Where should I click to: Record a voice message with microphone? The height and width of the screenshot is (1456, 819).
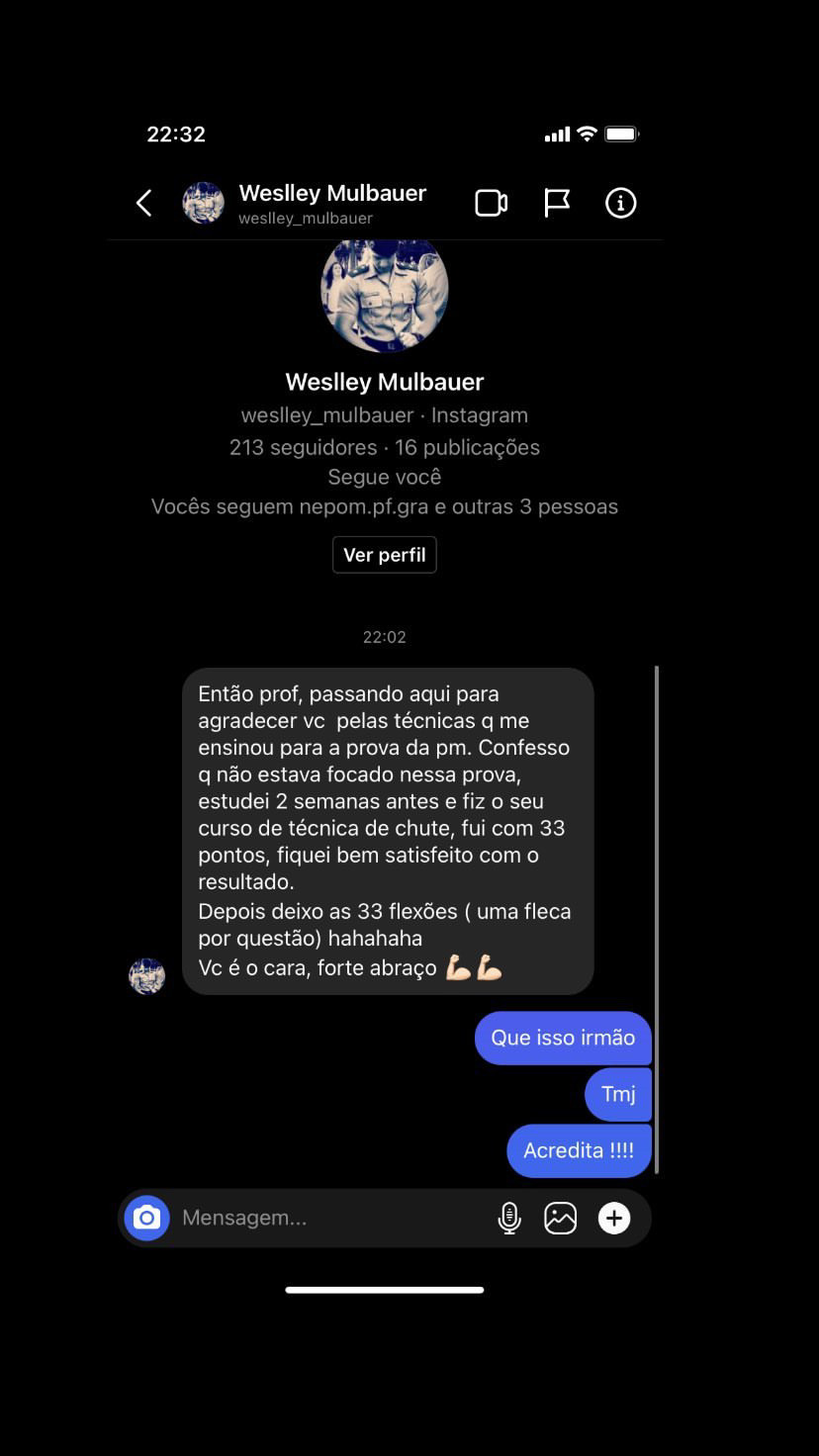(x=508, y=1218)
